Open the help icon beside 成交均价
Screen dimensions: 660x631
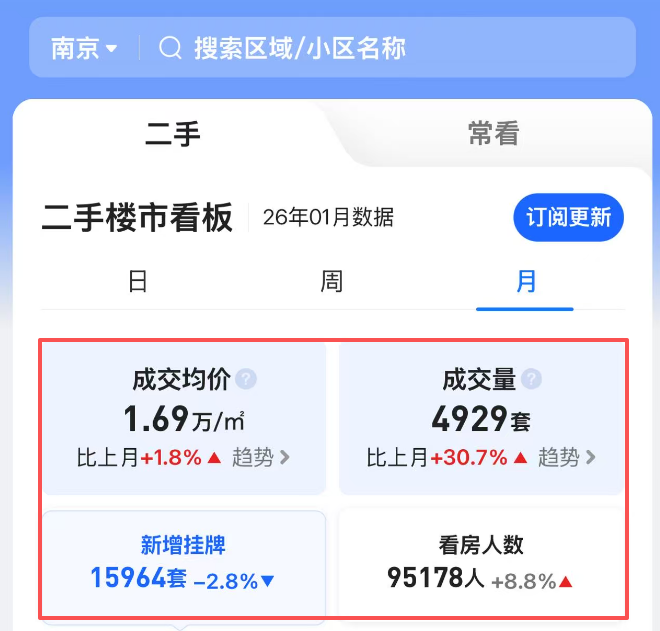[246, 379]
